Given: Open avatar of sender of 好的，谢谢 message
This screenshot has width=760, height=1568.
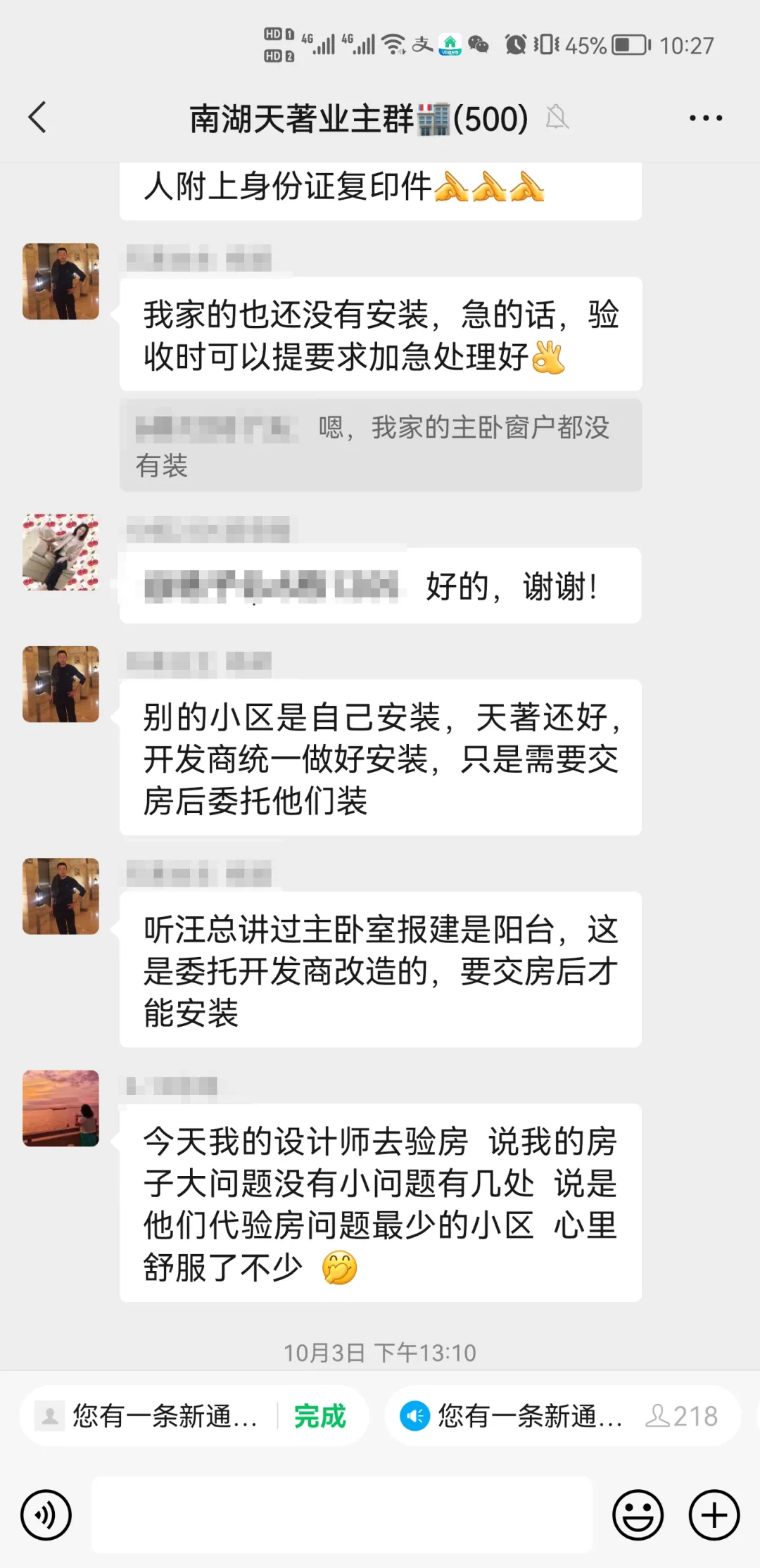Looking at the screenshot, I should (x=61, y=552).
